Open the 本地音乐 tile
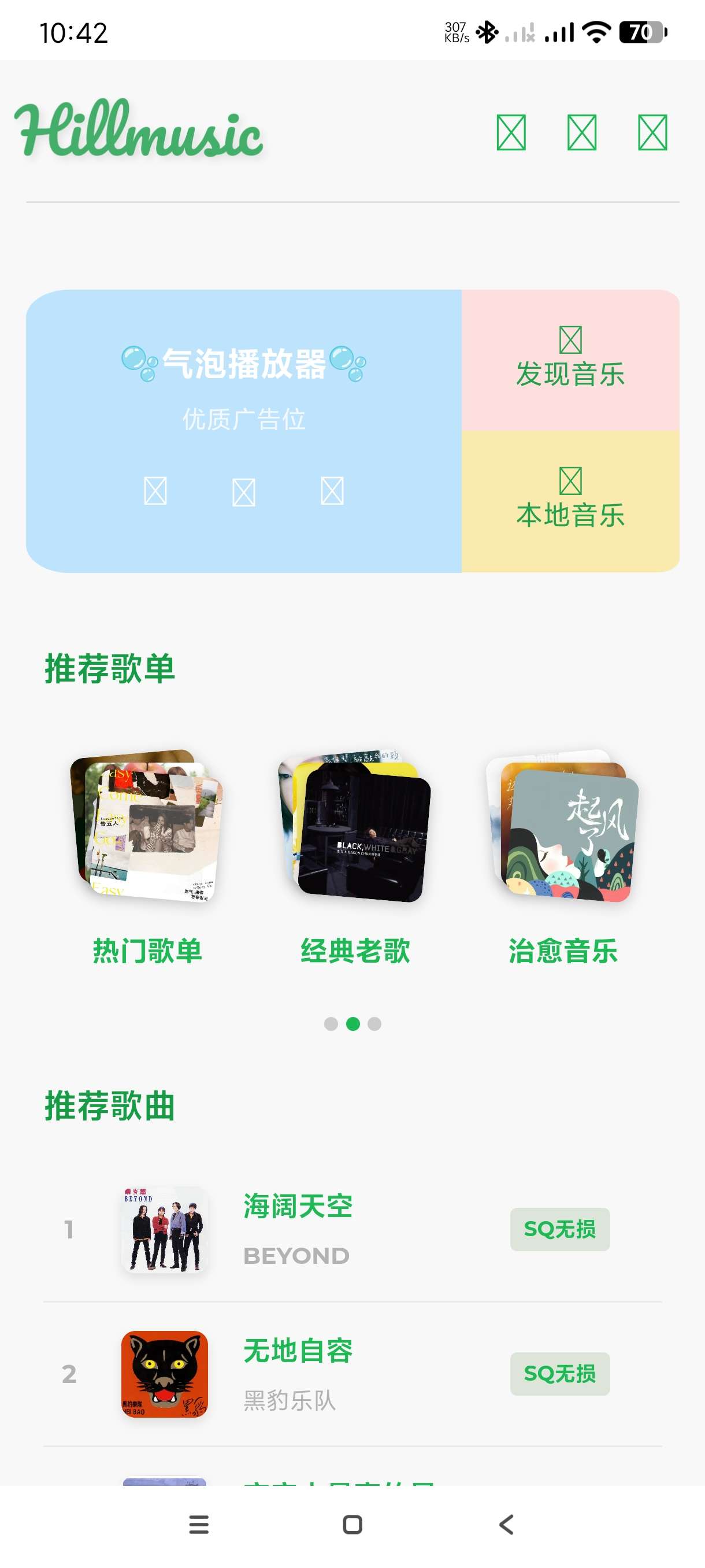This screenshot has height=1568, width=705. pos(570,502)
